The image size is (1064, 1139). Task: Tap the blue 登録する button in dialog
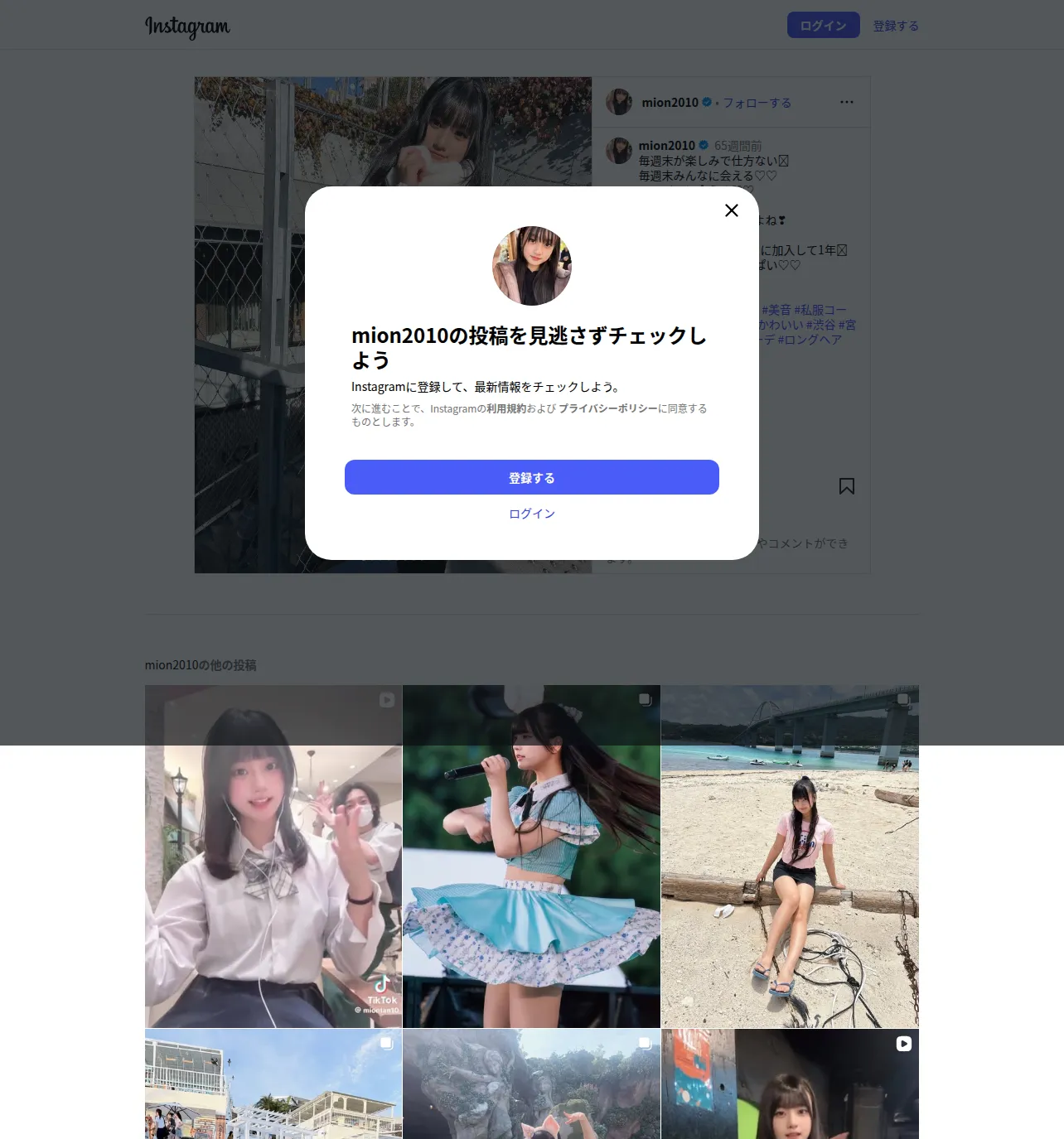(x=532, y=477)
